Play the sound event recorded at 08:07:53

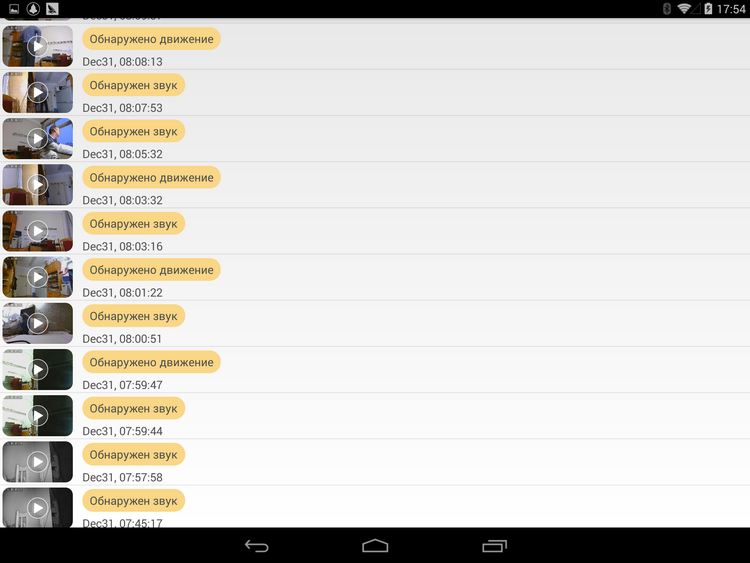pos(38,92)
